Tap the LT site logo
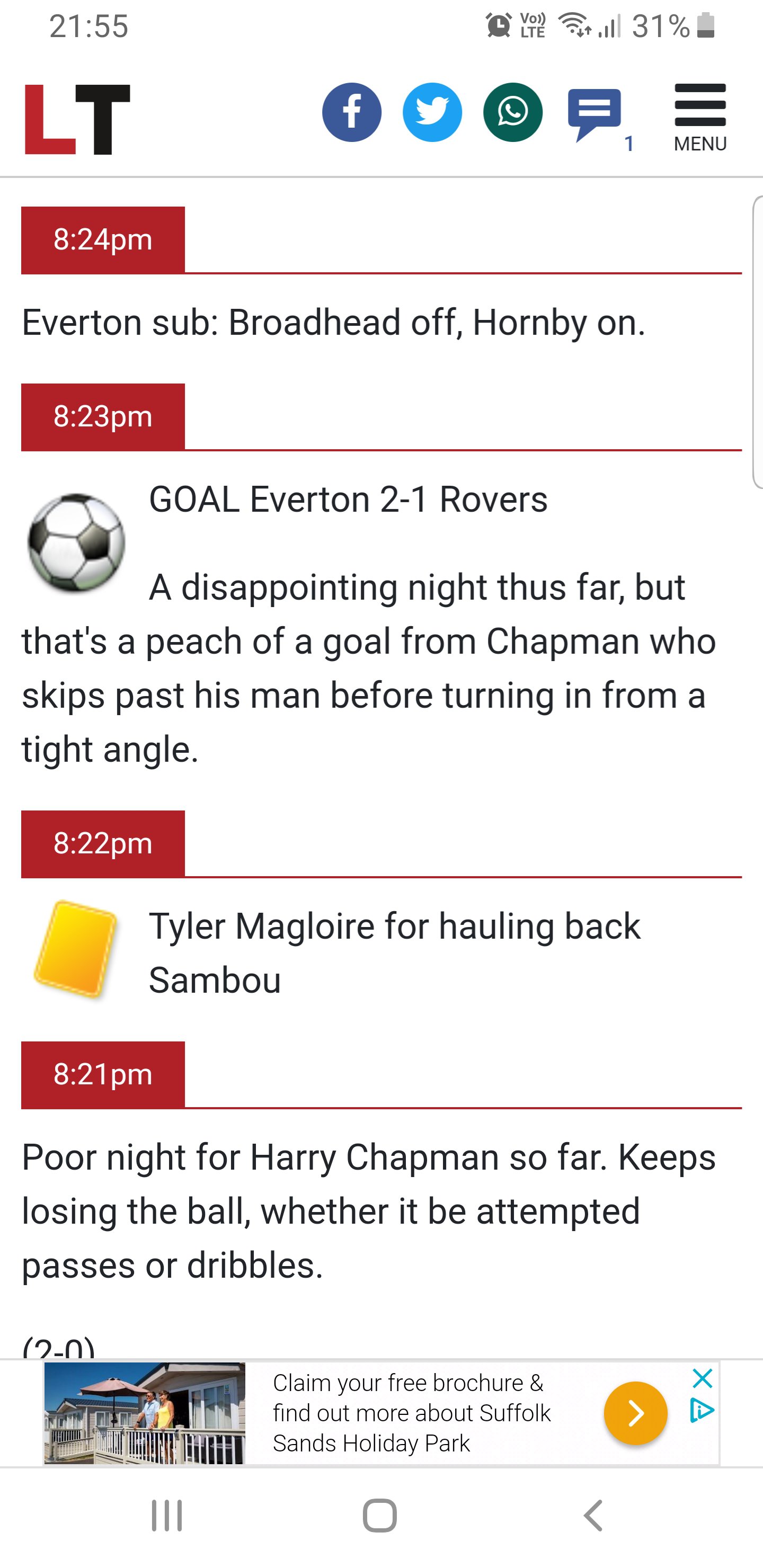 pyautogui.click(x=77, y=119)
